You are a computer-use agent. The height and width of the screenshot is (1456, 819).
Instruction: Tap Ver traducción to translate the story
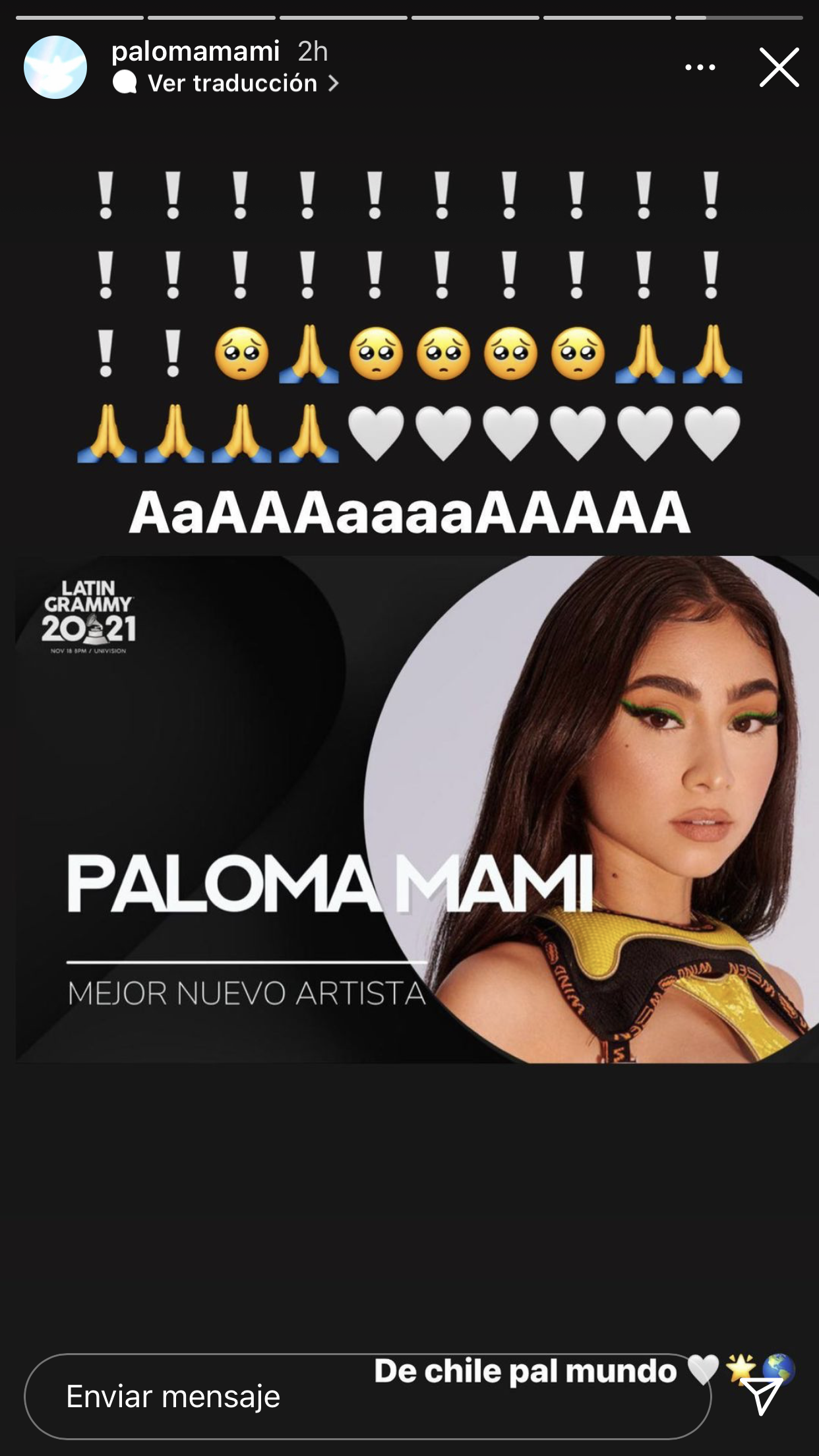[232, 84]
